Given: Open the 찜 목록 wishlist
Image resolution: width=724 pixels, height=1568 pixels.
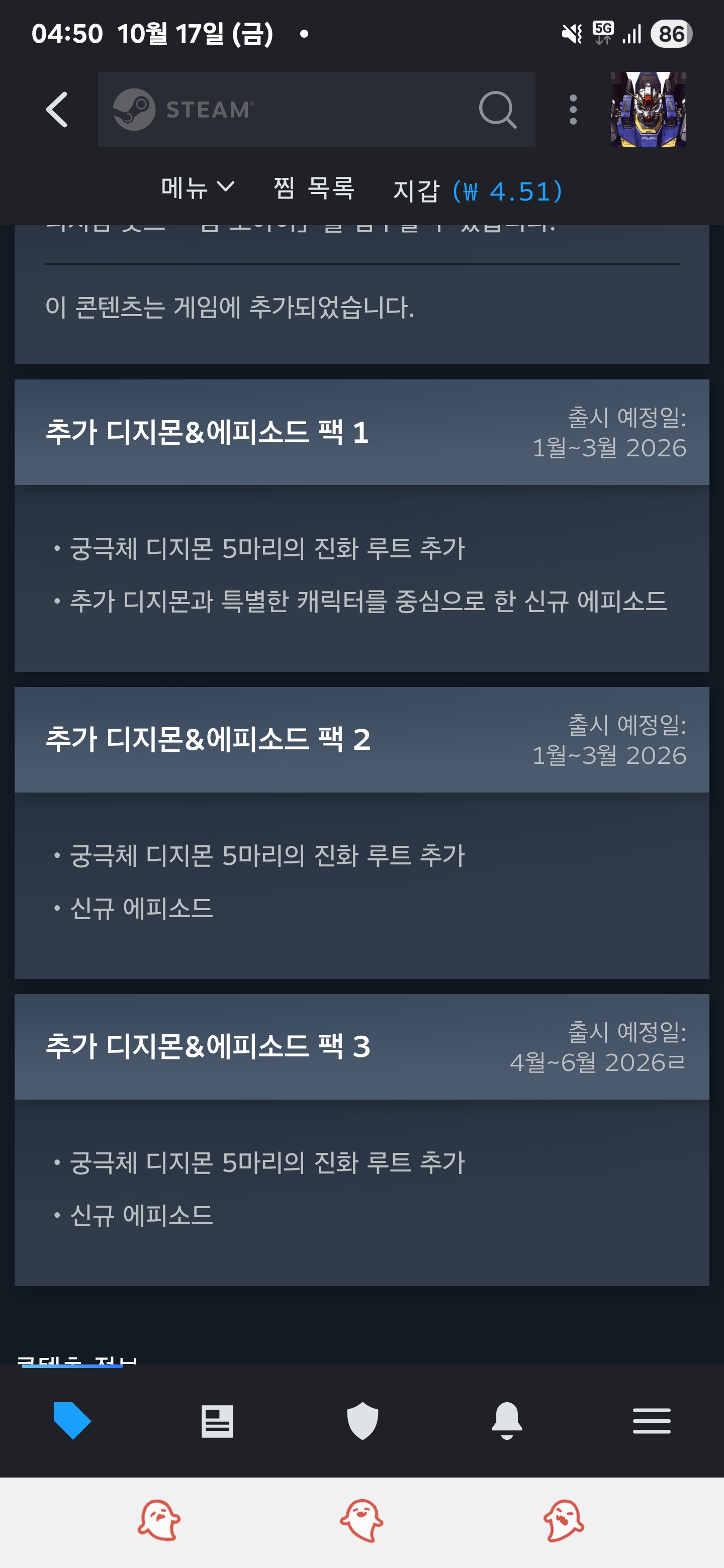Looking at the screenshot, I should [x=314, y=188].
